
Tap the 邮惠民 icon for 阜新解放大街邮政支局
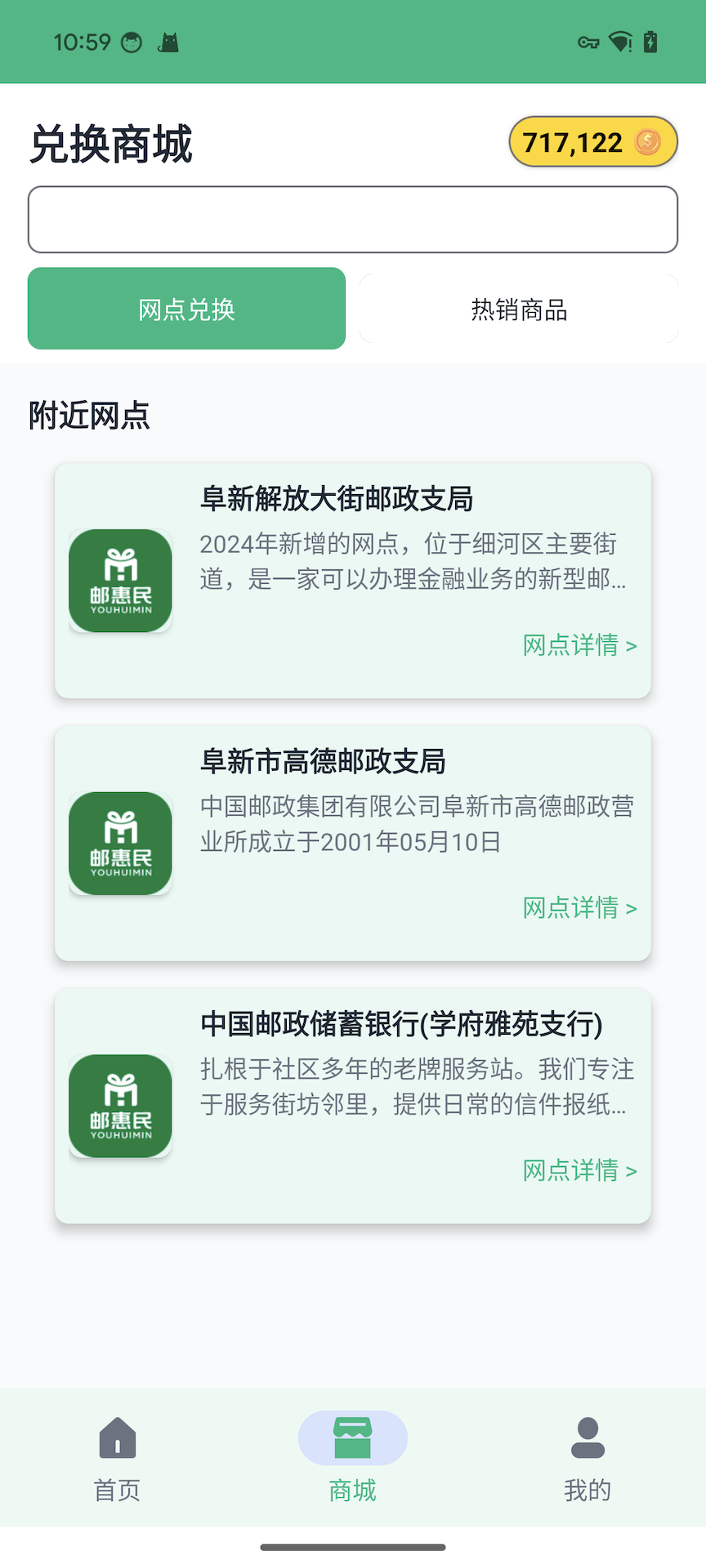click(x=119, y=580)
